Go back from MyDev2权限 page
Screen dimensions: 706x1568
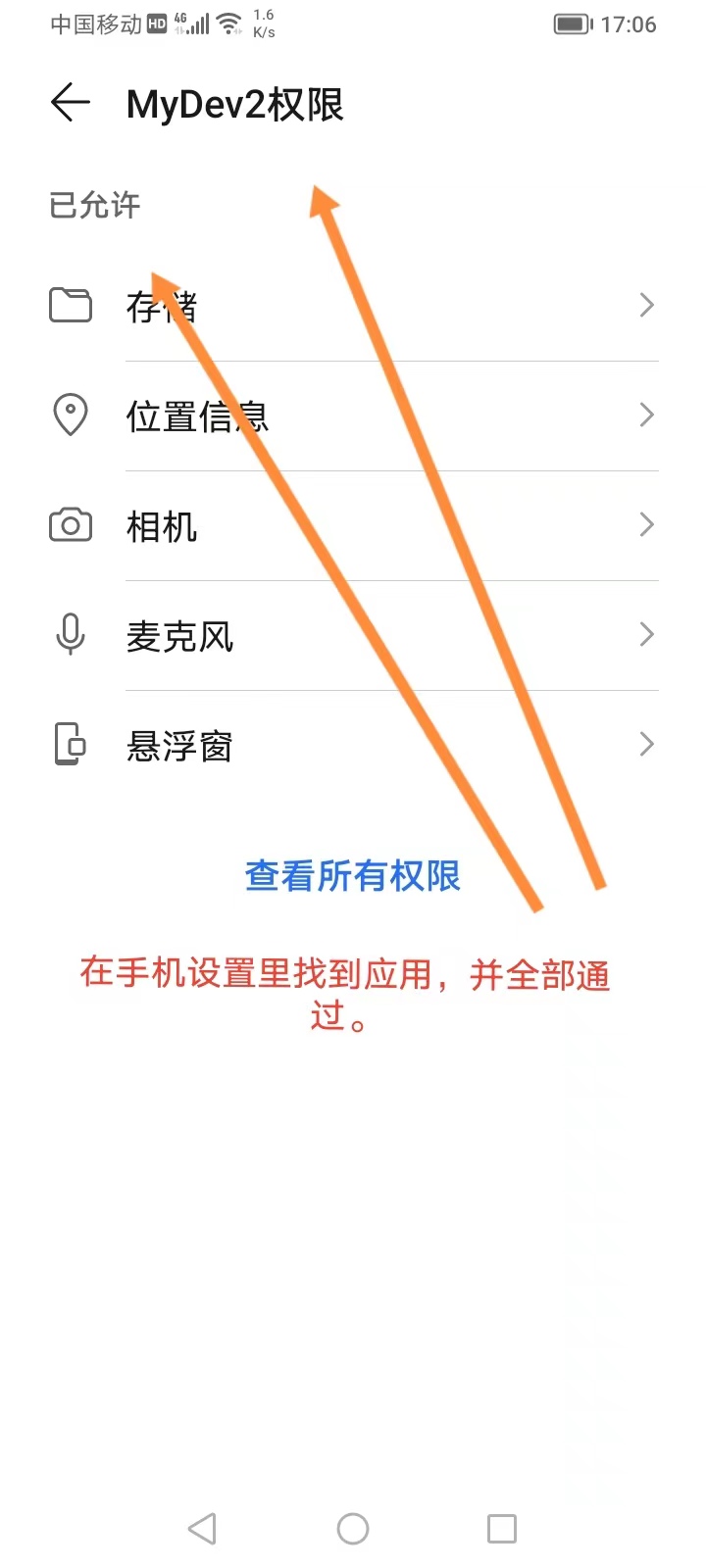71,103
